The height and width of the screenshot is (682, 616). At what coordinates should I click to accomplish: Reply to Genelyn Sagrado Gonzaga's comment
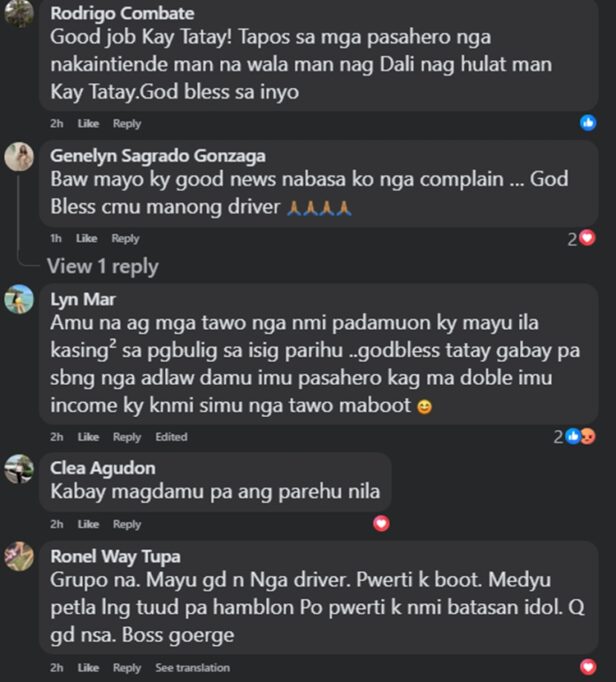tap(125, 239)
